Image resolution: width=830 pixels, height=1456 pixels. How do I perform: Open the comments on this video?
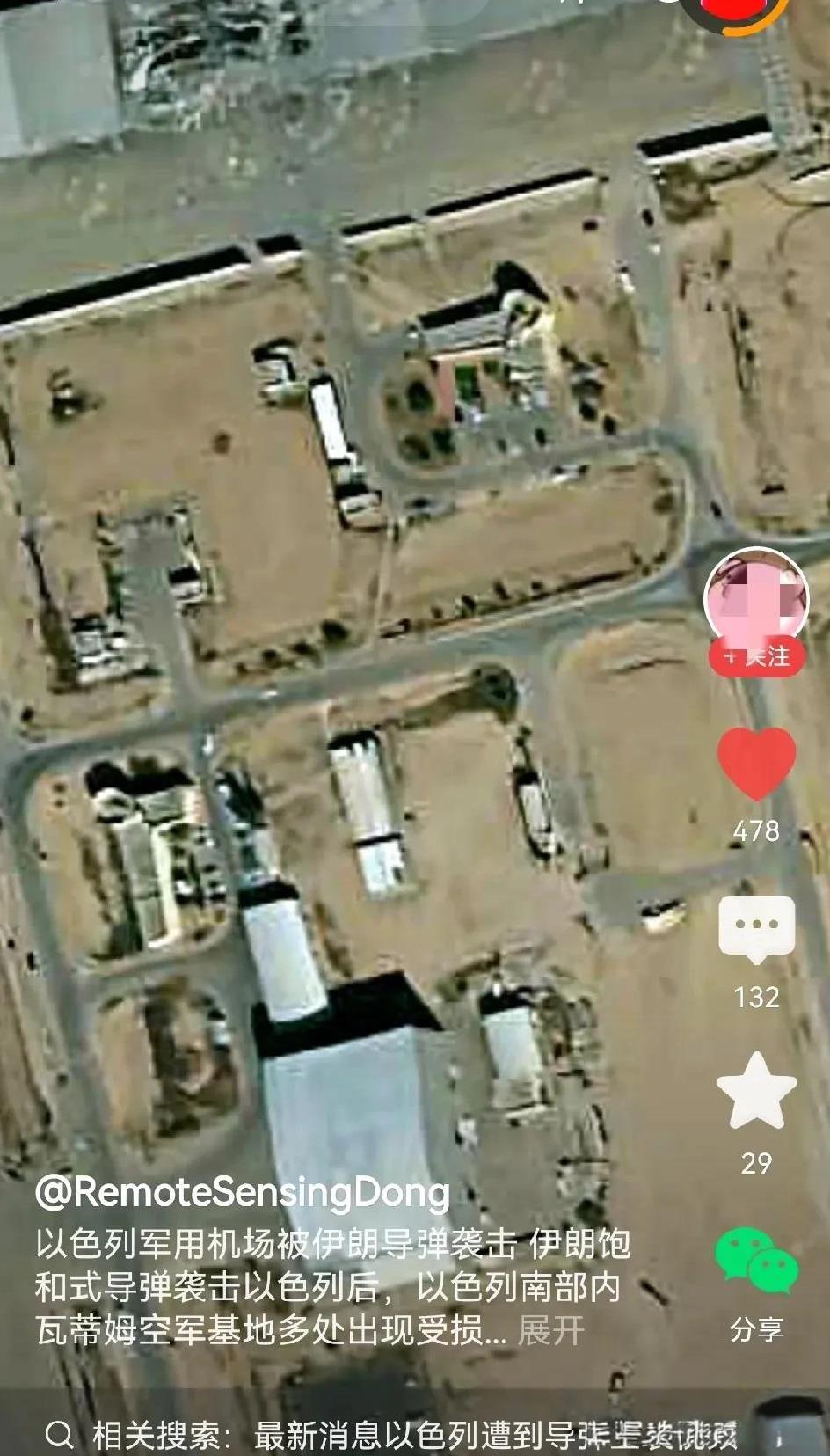pyautogui.click(x=756, y=930)
